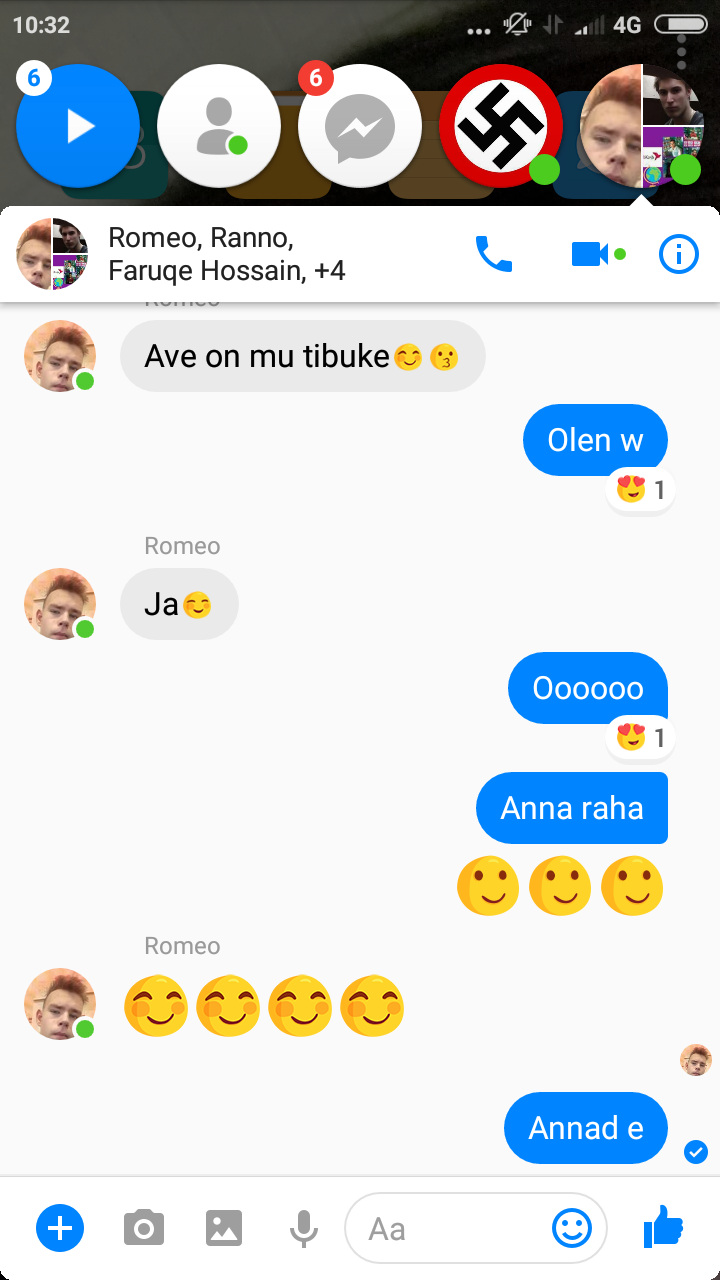The height and width of the screenshot is (1280, 720).
Task: Open the blue play button chat head
Action: [78, 126]
